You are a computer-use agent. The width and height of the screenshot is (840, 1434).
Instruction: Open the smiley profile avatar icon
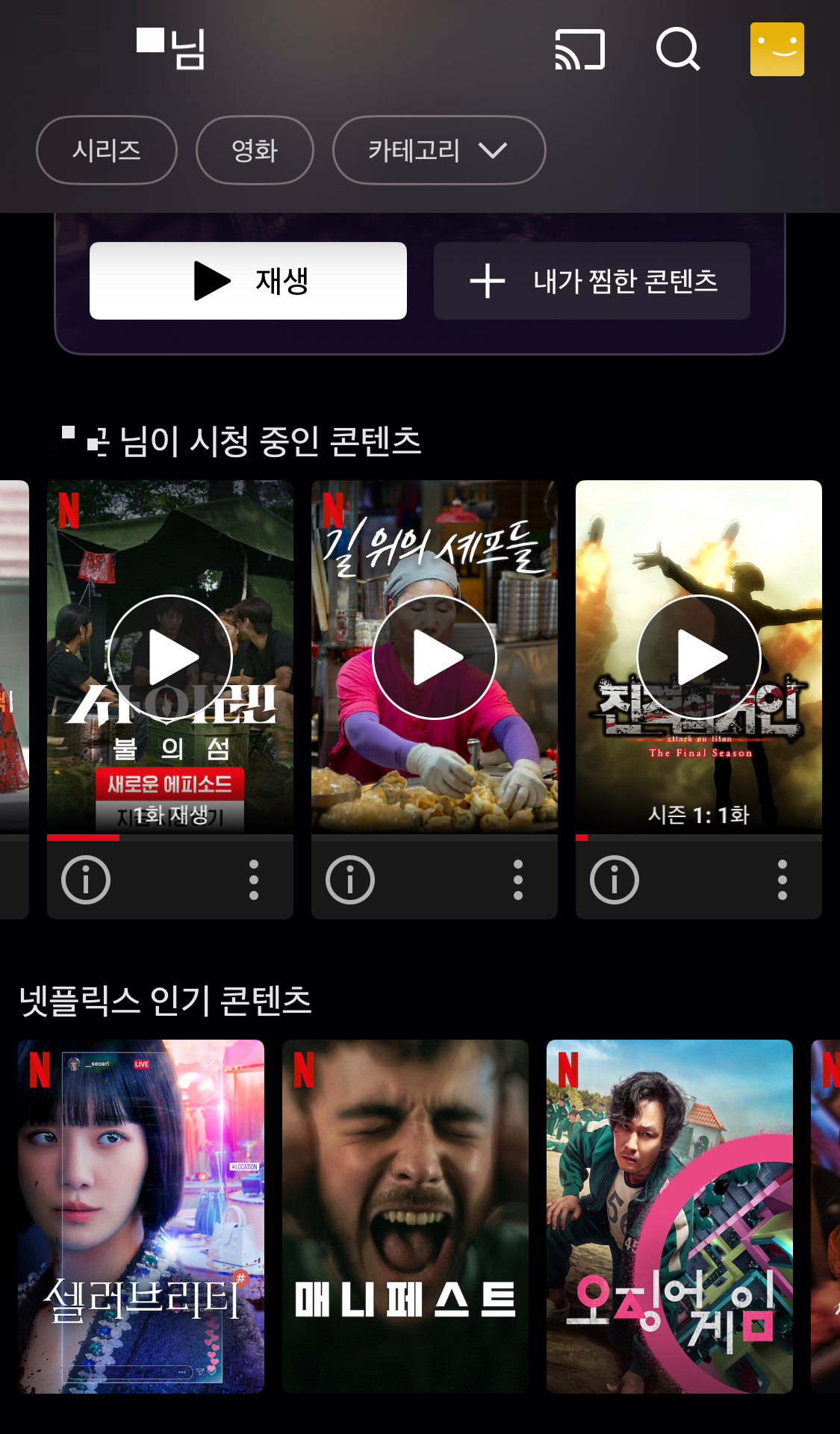pyautogui.click(x=777, y=50)
